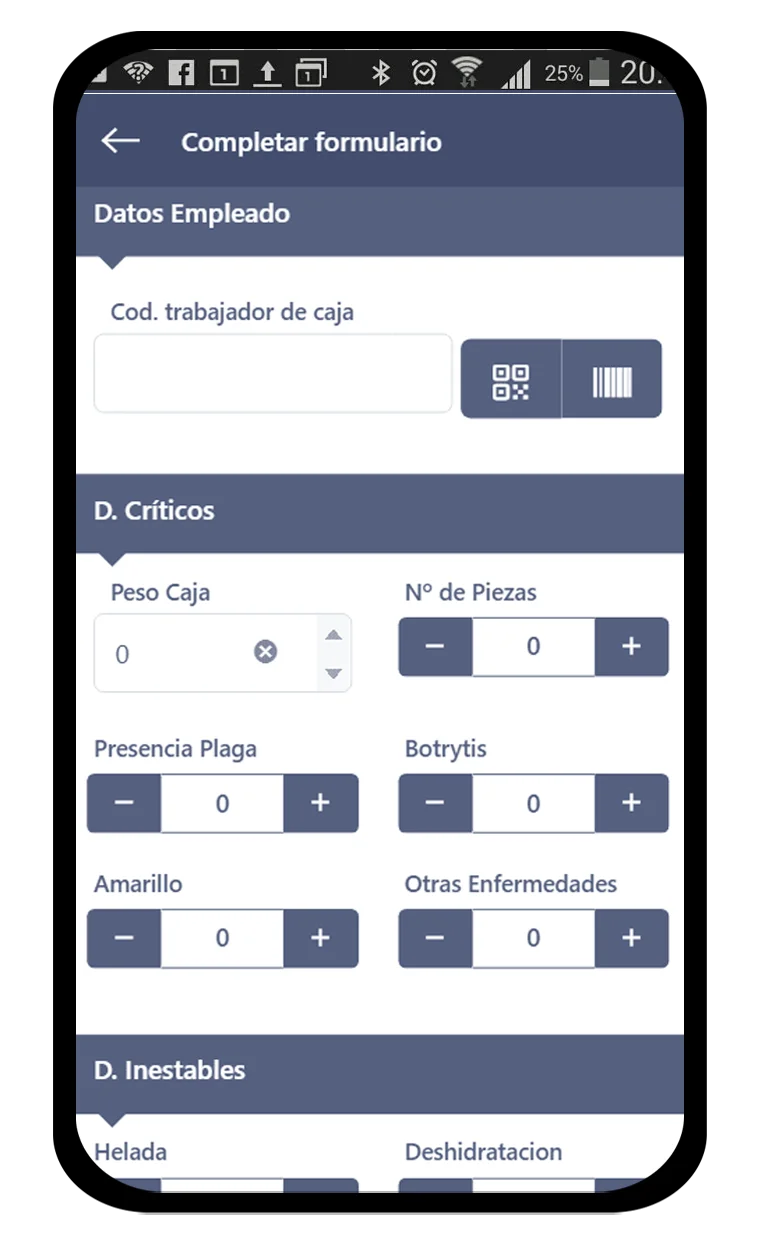This screenshot has height=1251, width=758.
Task: Collapse the D. Críticos section
Action: pyautogui.click(x=380, y=511)
